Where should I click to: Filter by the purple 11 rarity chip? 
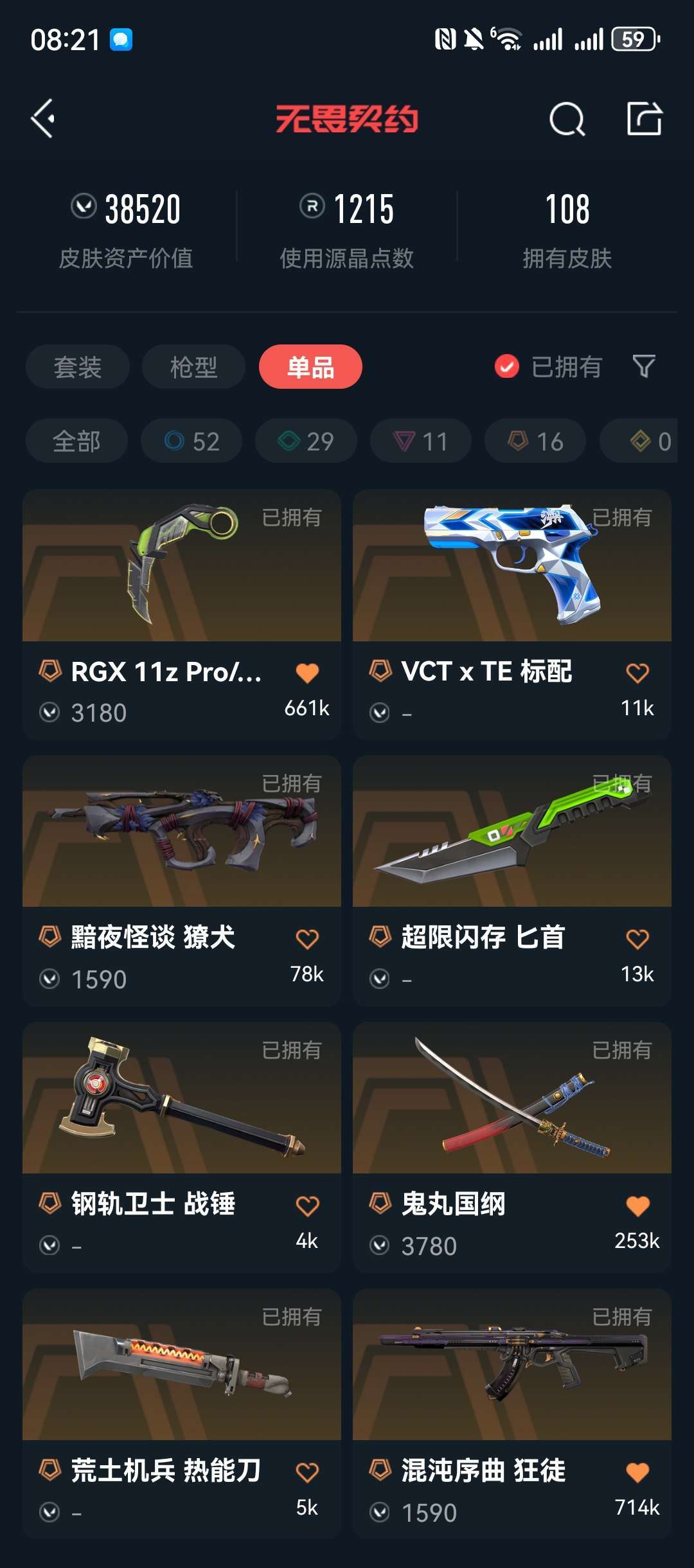[421, 441]
